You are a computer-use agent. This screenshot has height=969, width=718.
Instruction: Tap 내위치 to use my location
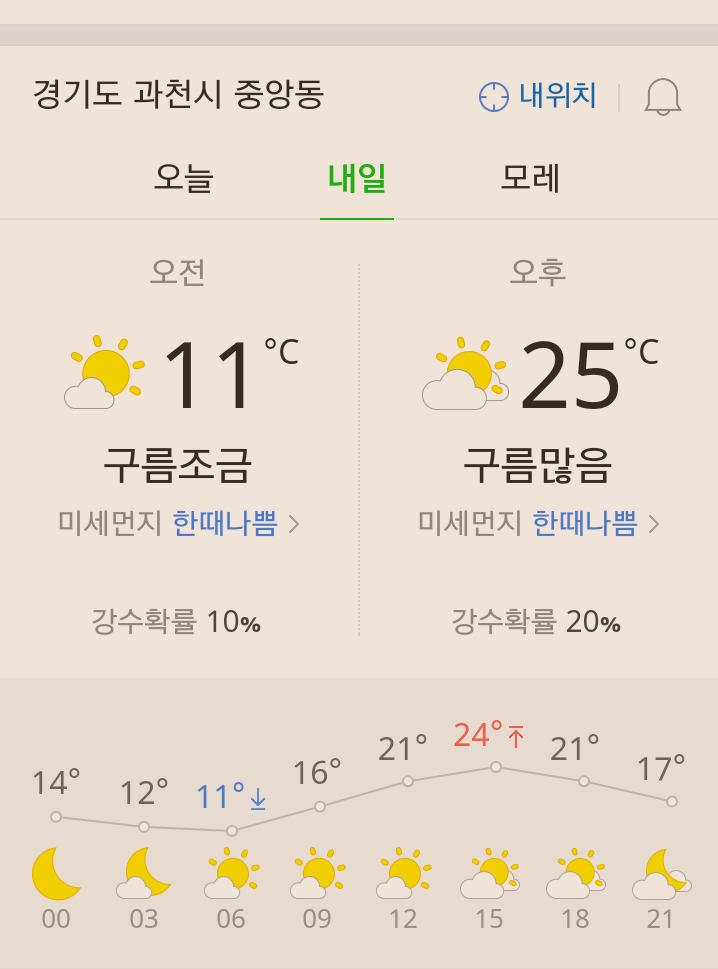tap(538, 97)
